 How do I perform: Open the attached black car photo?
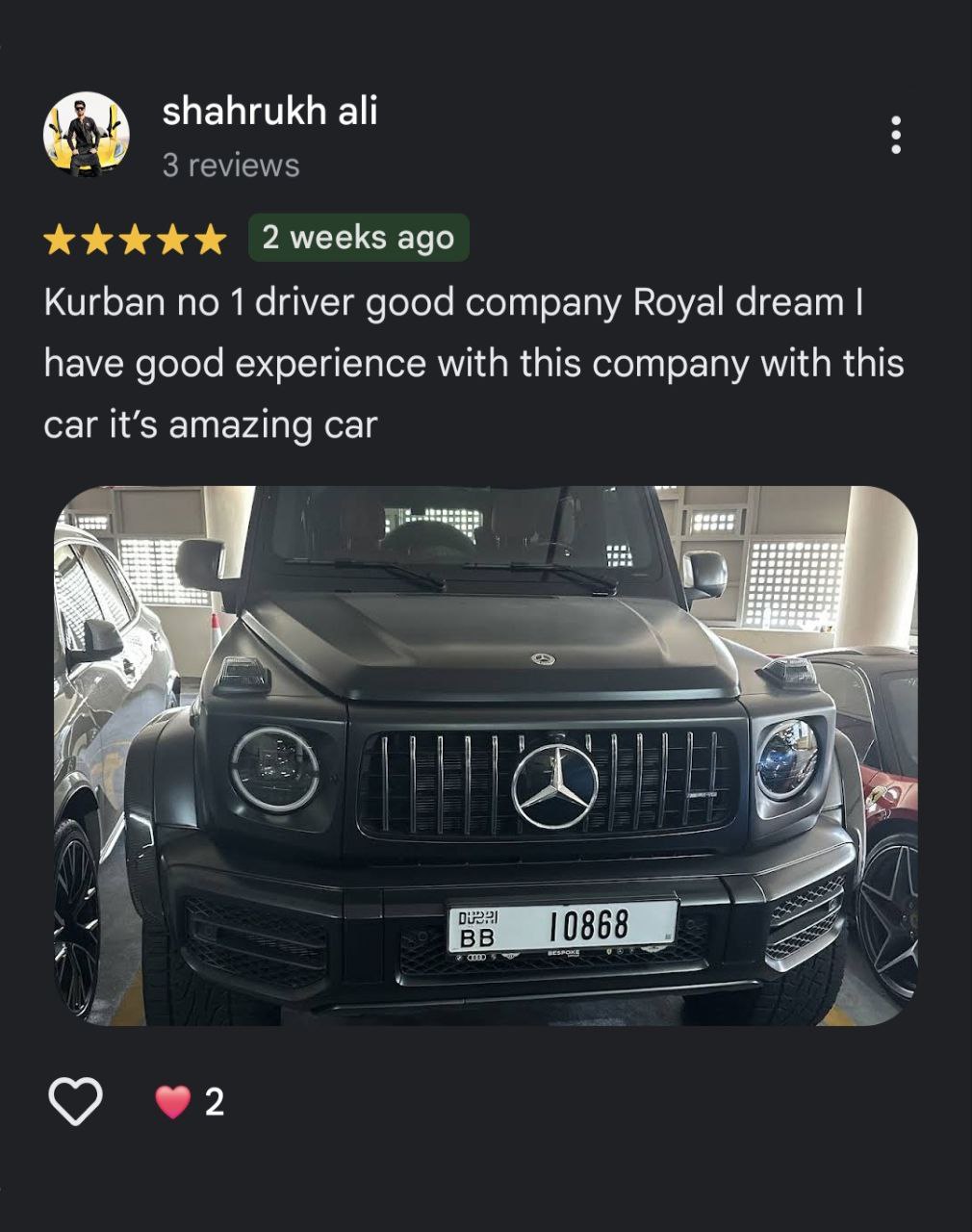pos(485,756)
